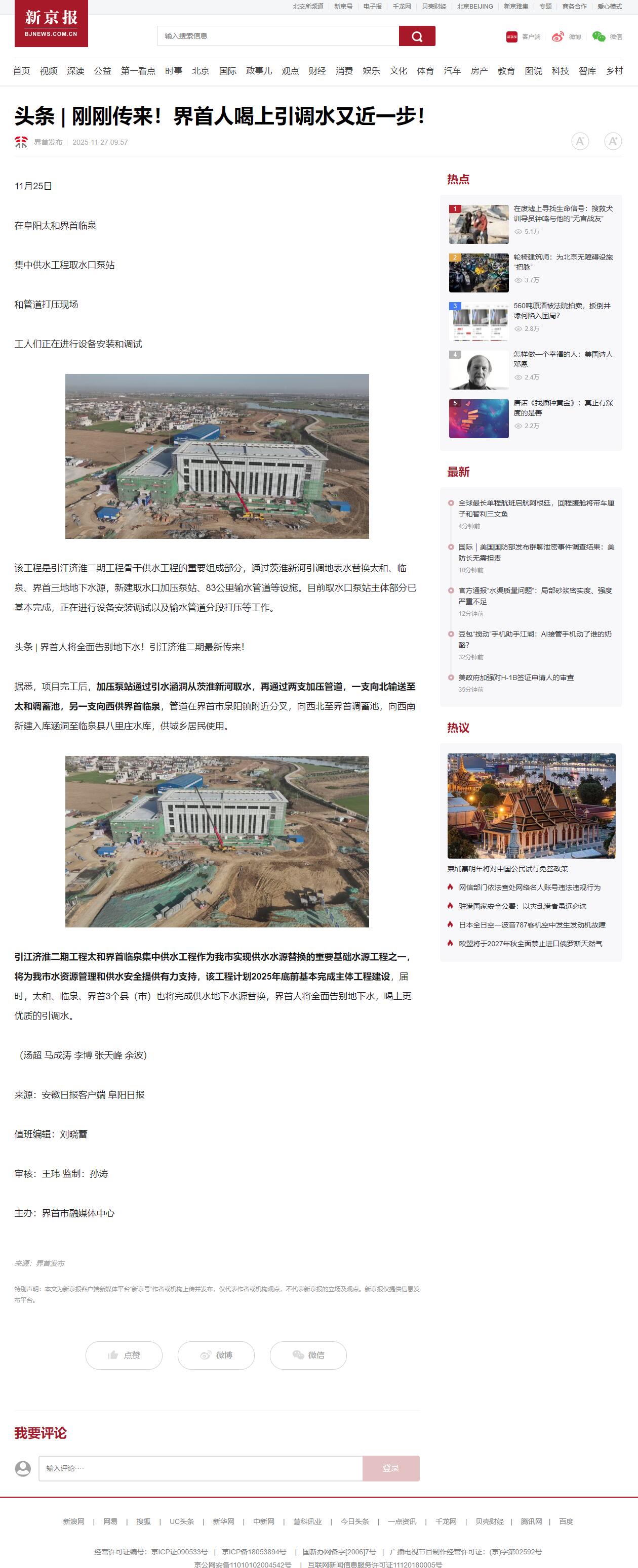Screen dimensions: 638x1568
Task: Switch to the 财经 section
Action: 317,71
